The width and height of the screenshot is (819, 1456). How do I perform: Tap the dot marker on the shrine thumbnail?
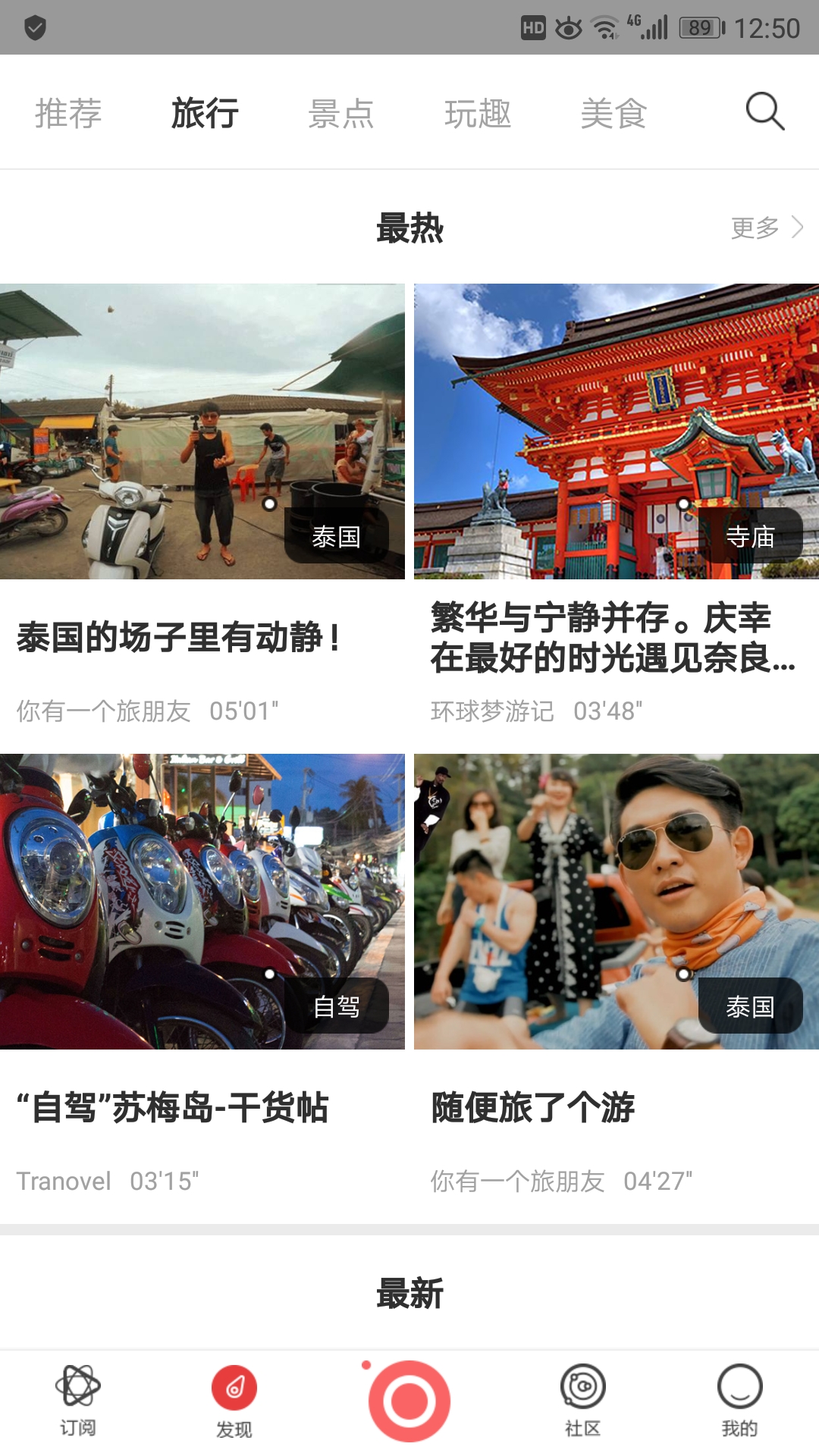(683, 504)
